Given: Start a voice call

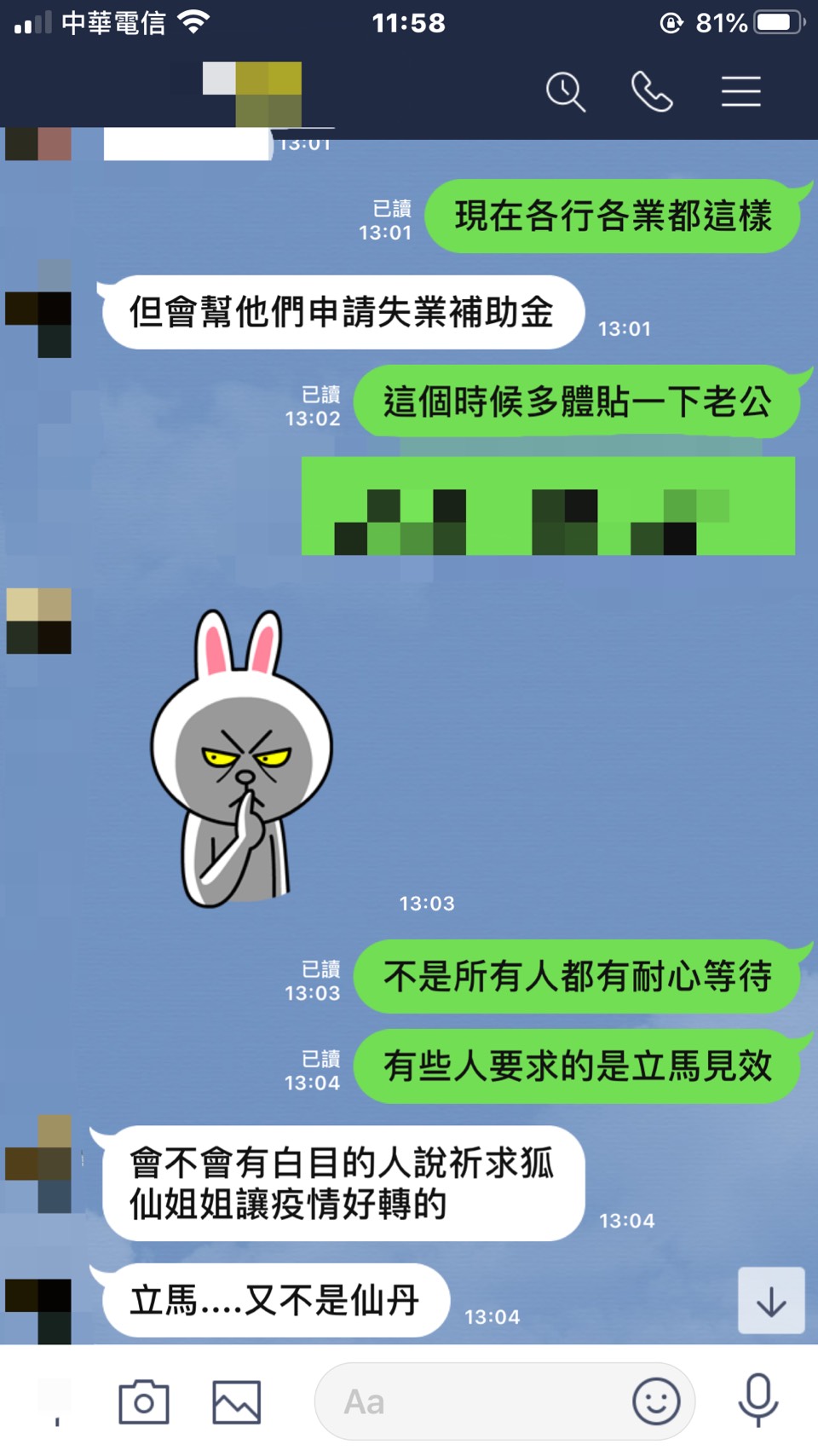Looking at the screenshot, I should pos(652,92).
